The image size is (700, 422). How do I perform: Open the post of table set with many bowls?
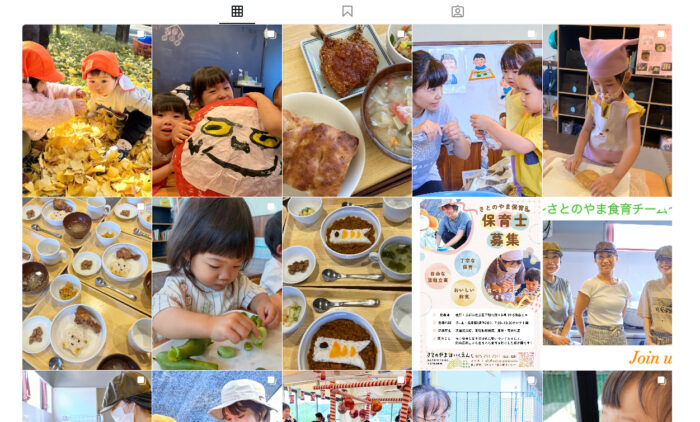tap(86, 283)
